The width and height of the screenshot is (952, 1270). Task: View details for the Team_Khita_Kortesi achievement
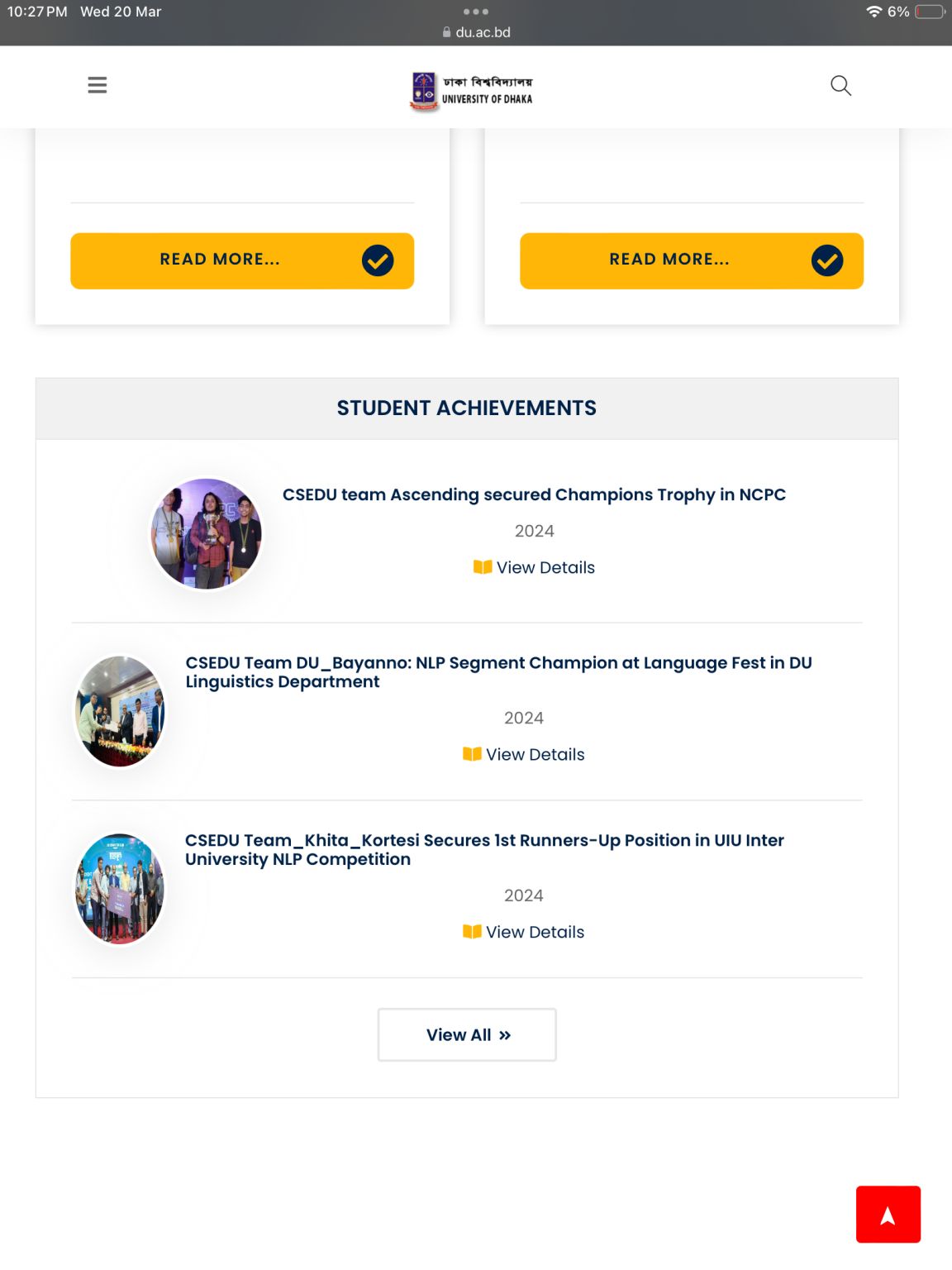523,932
